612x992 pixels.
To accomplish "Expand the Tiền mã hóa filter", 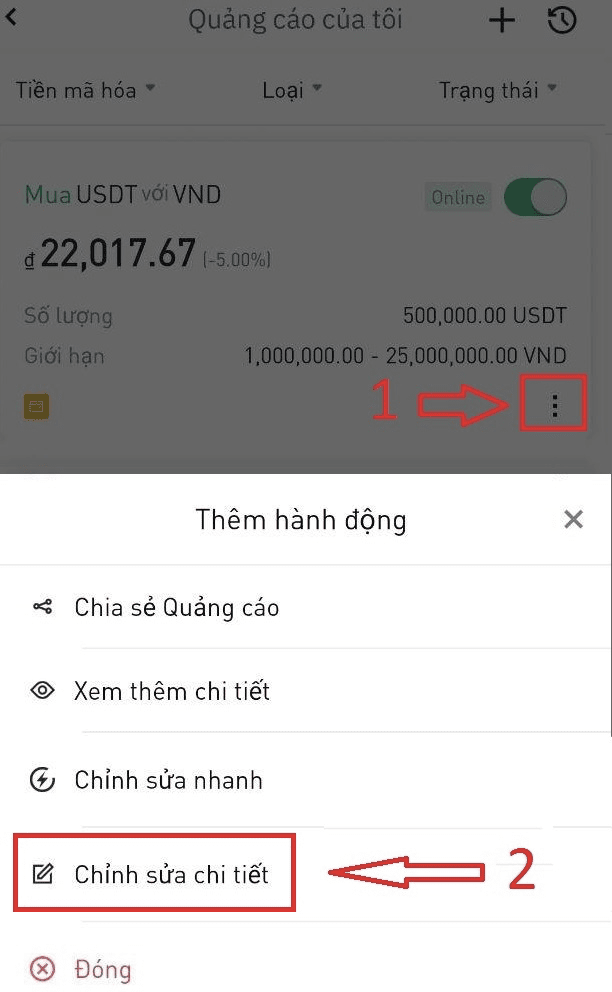I will pyautogui.click(x=85, y=90).
